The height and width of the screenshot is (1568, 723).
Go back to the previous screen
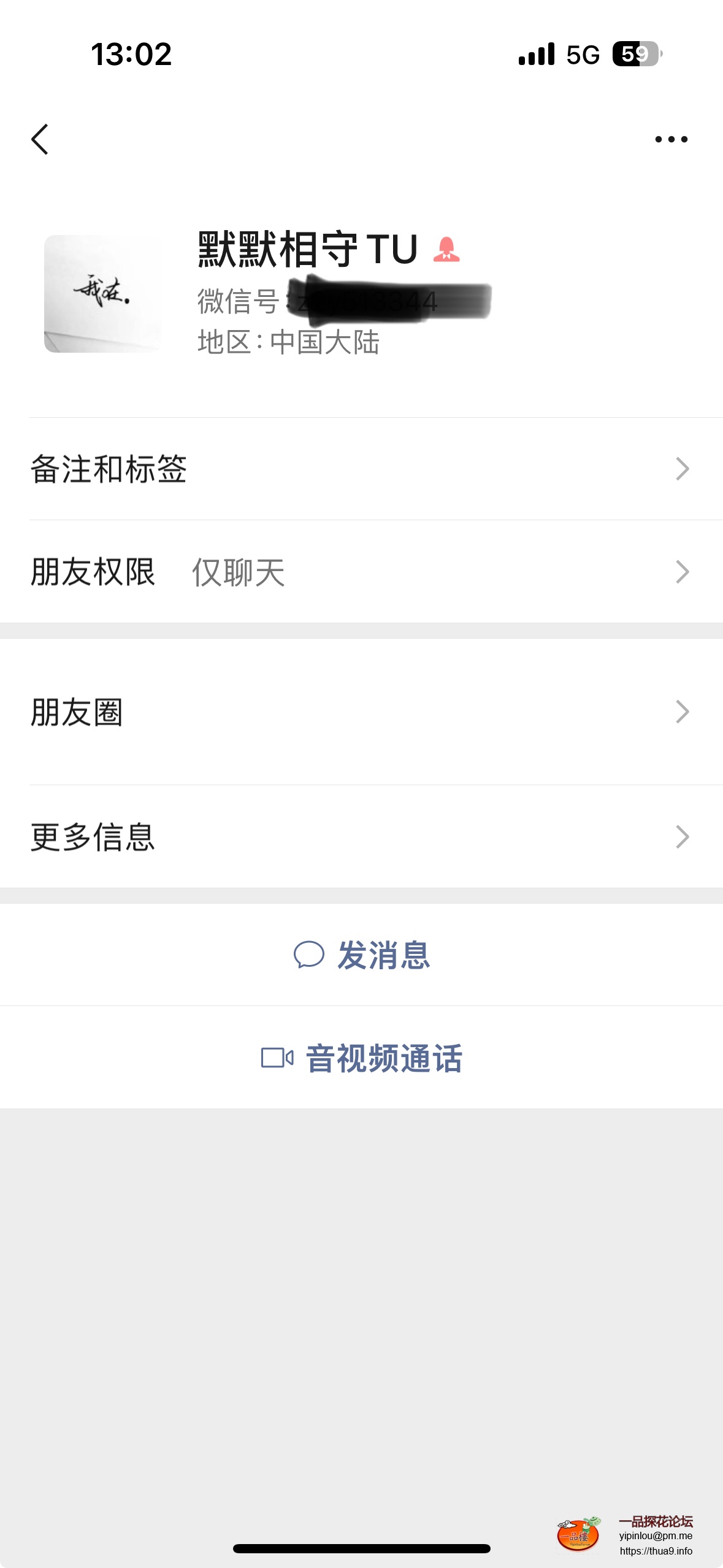(40, 139)
